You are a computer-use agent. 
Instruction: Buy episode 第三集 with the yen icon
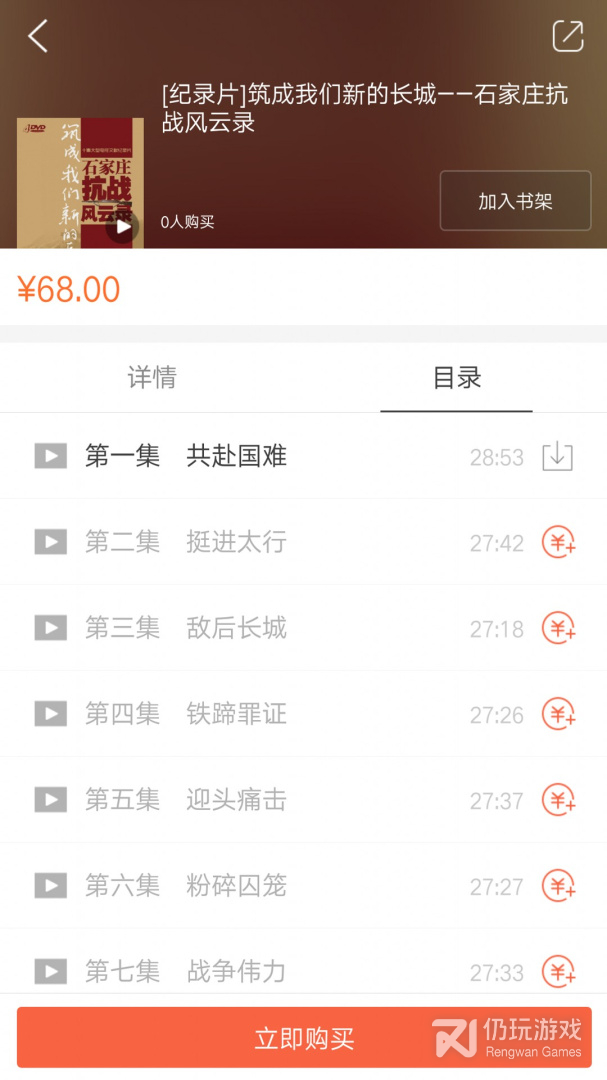coord(558,628)
